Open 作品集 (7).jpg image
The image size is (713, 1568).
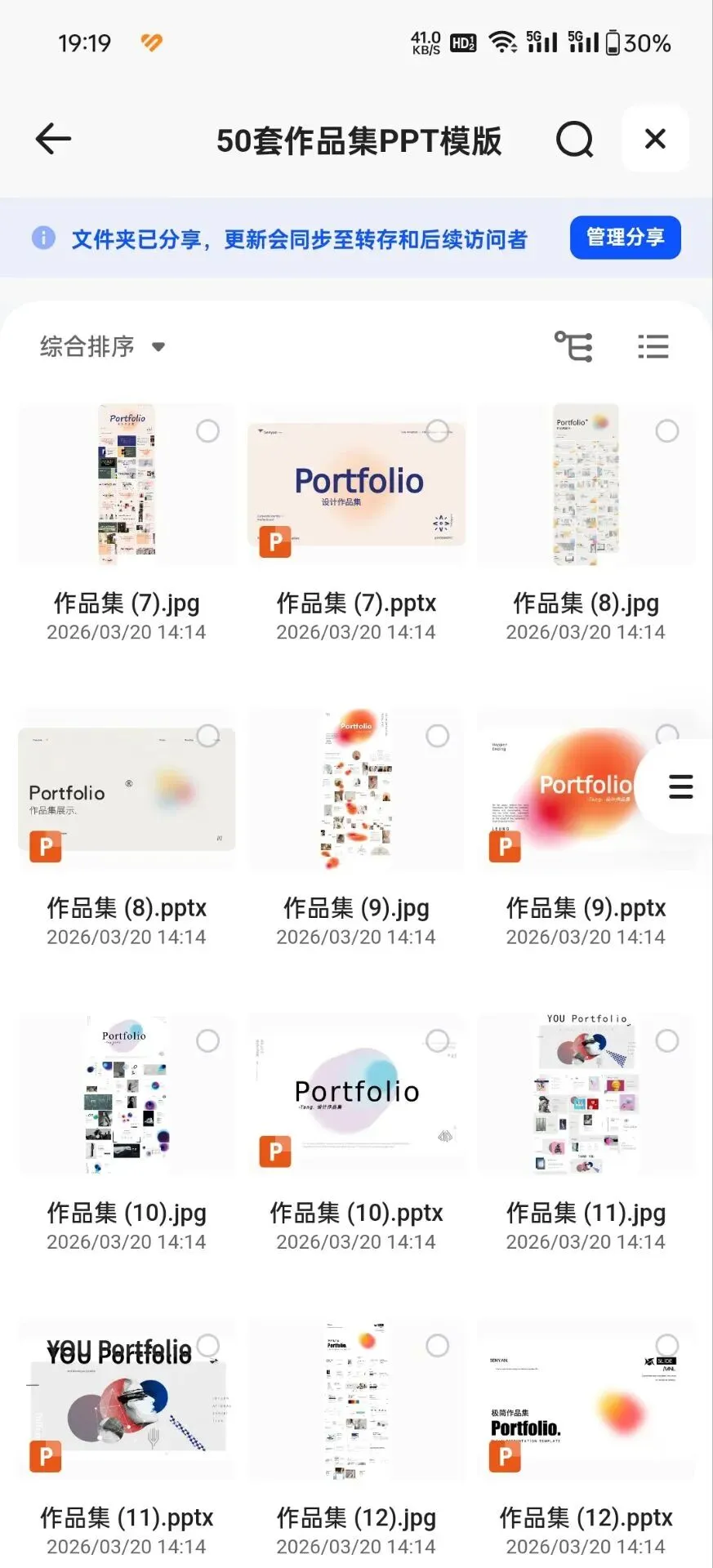click(x=127, y=485)
